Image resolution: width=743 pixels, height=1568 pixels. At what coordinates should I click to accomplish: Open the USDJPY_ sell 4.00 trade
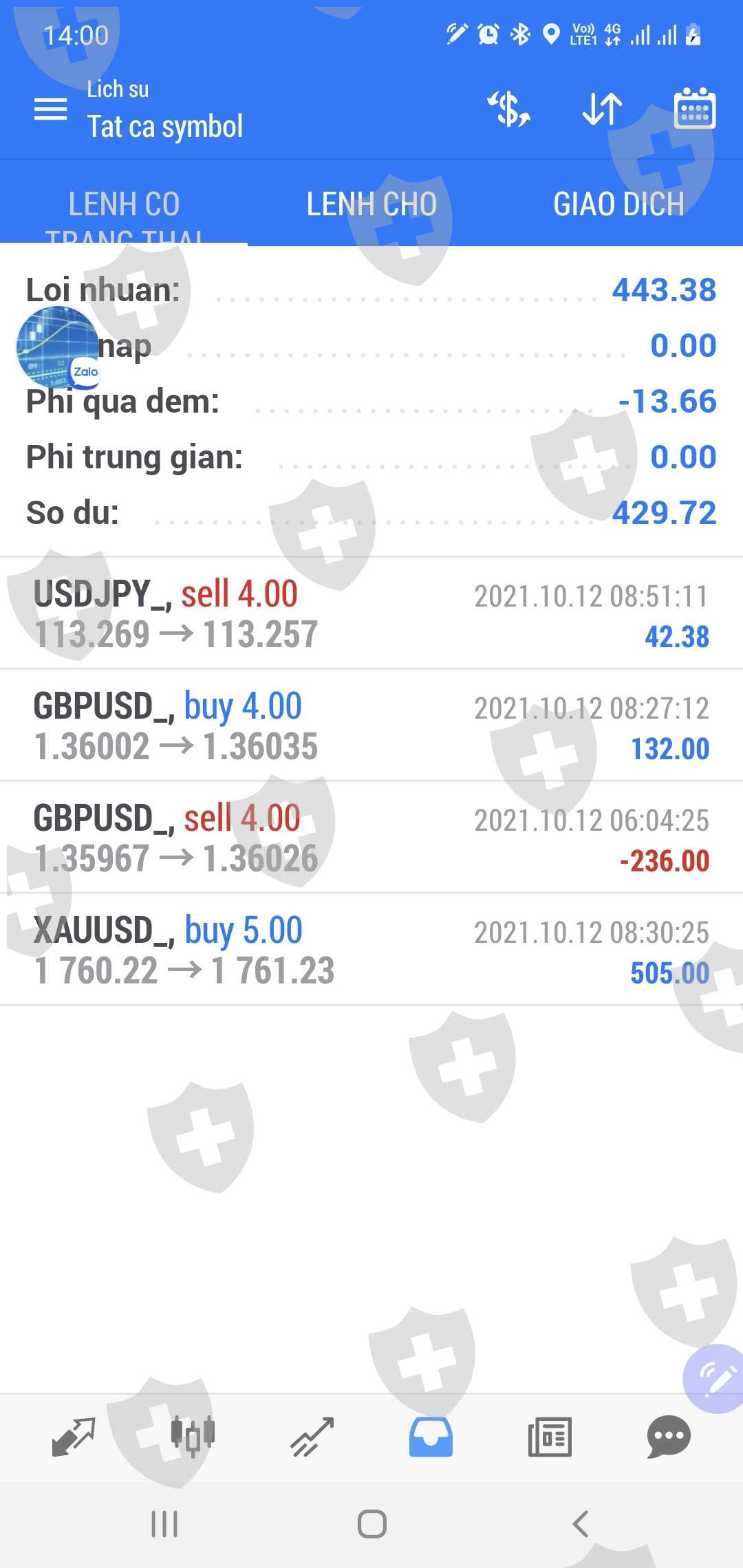(x=371, y=613)
